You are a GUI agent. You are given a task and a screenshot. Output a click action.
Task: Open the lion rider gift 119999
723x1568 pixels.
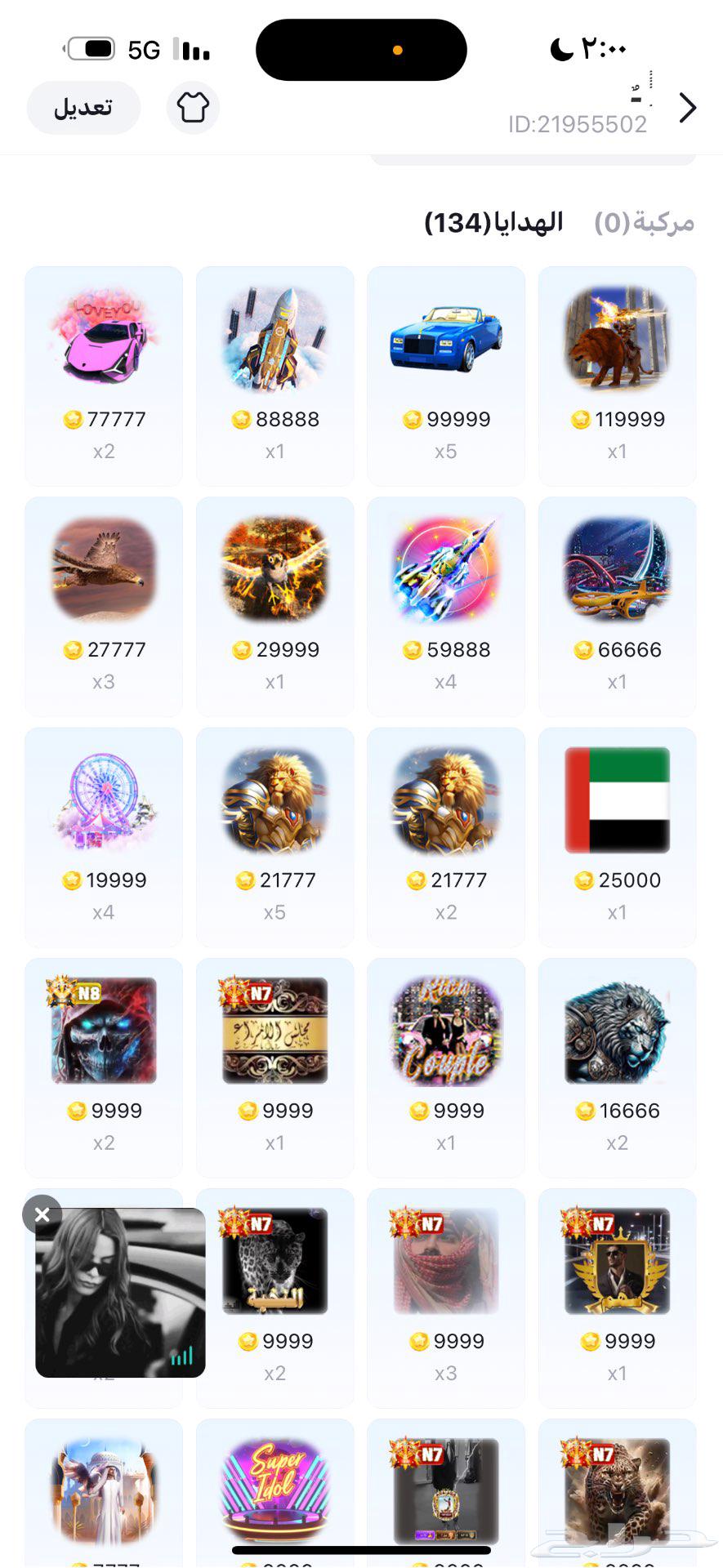click(x=618, y=376)
